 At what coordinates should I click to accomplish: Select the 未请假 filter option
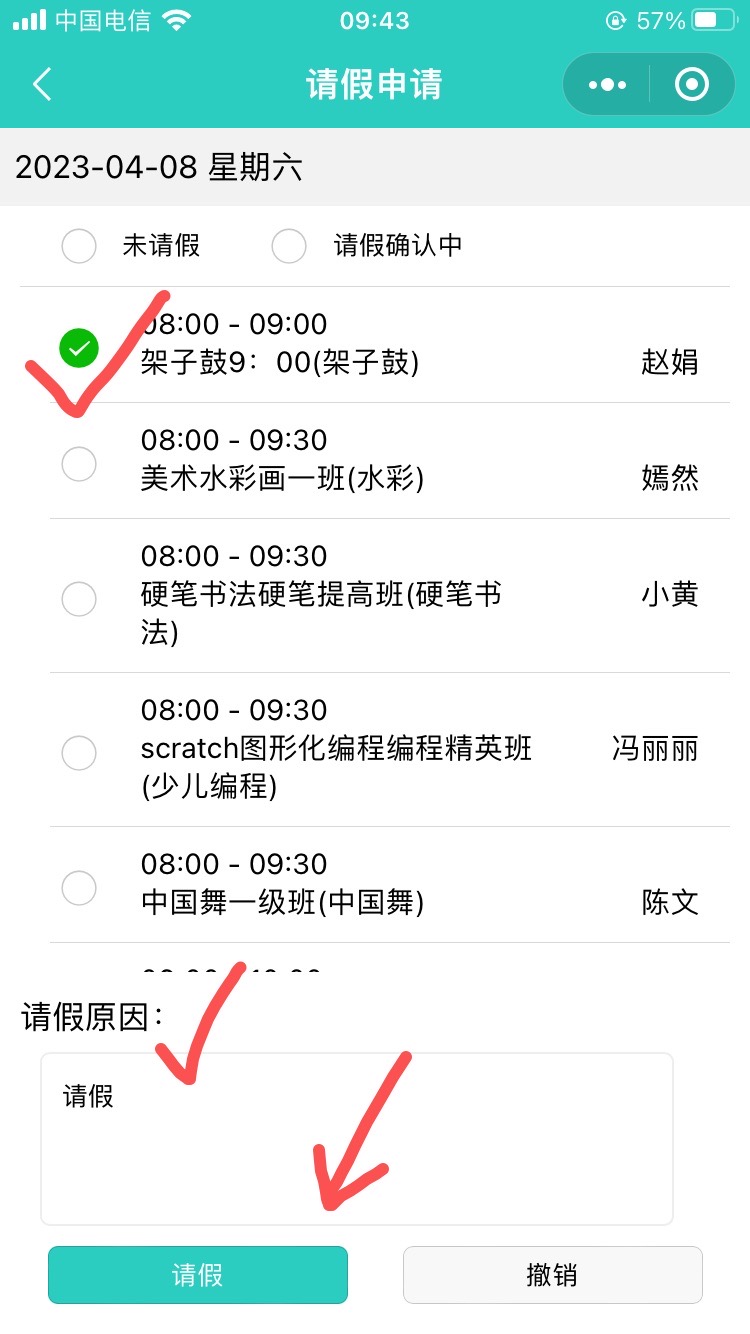pyautogui.click(x=79, y=246)
